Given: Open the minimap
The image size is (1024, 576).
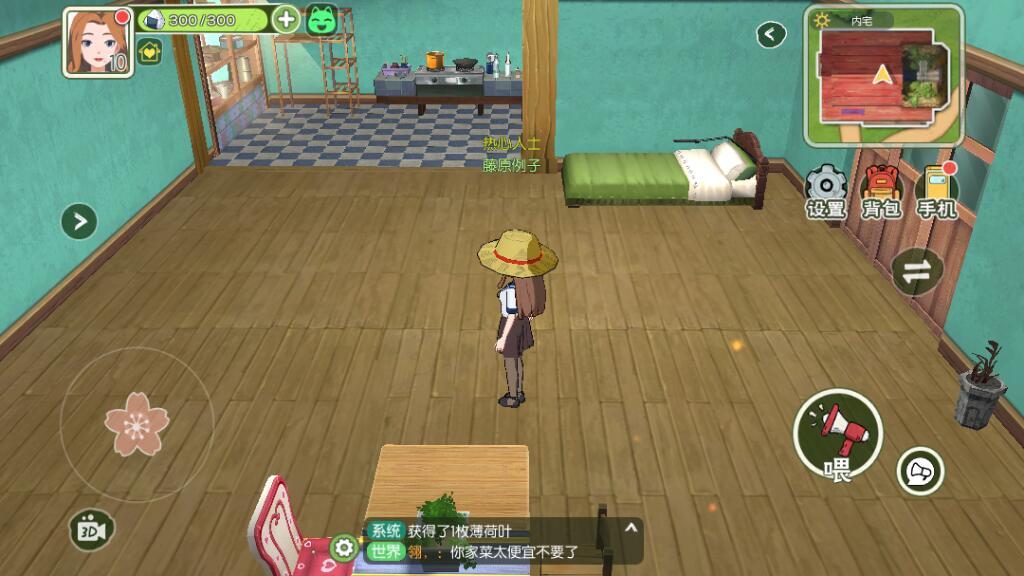Looking at the screenshot, I should click(883, 75).
